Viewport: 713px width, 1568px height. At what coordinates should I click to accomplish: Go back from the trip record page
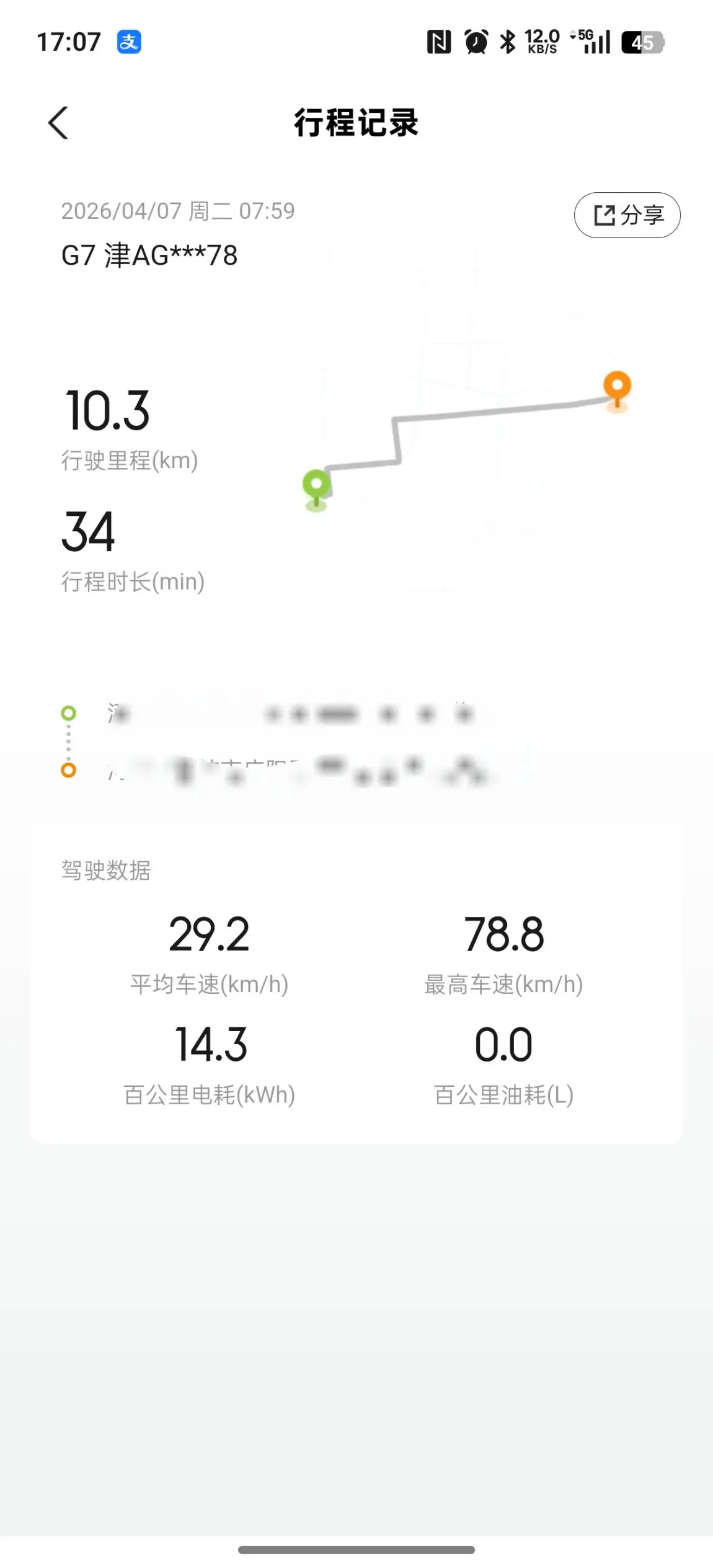[x=58, y=123]
